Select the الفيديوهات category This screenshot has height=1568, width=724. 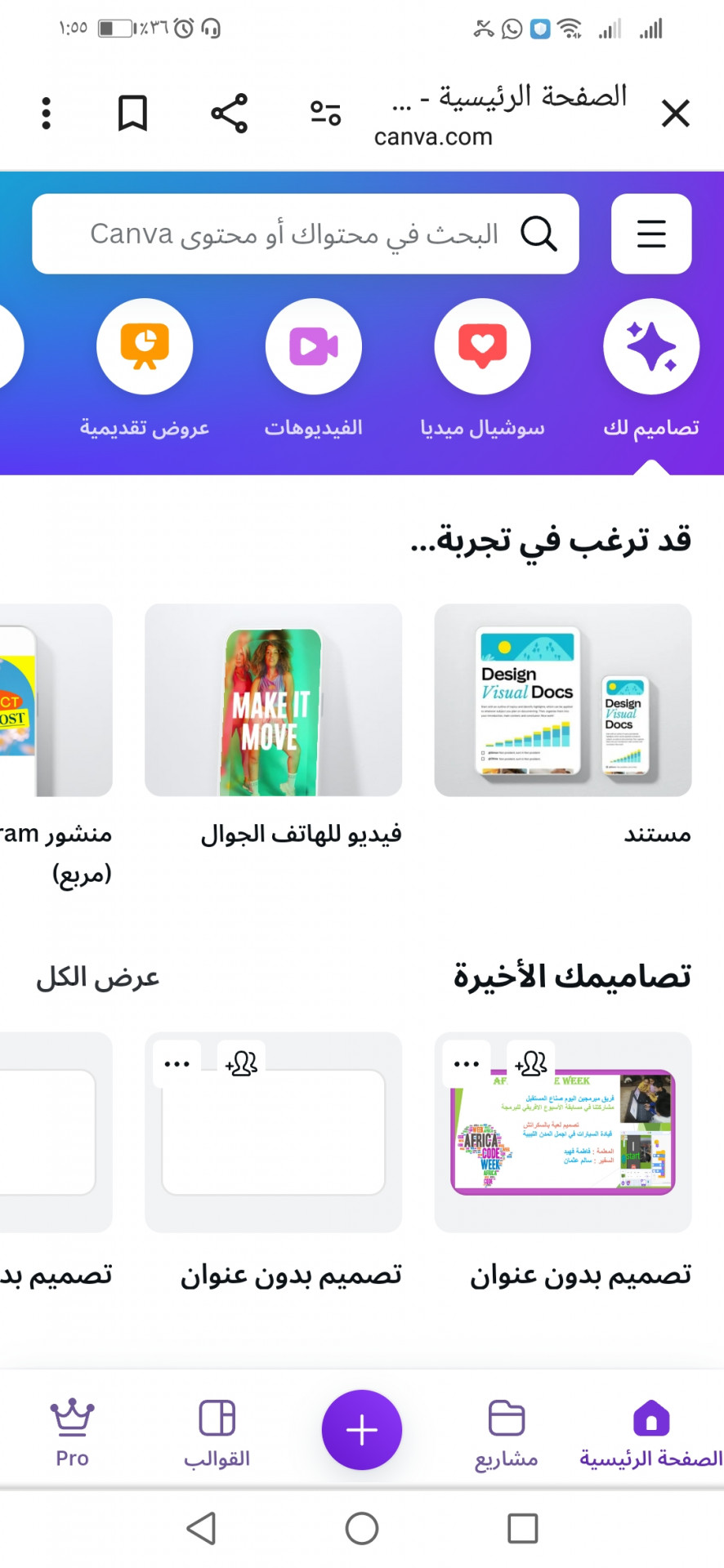313,347
